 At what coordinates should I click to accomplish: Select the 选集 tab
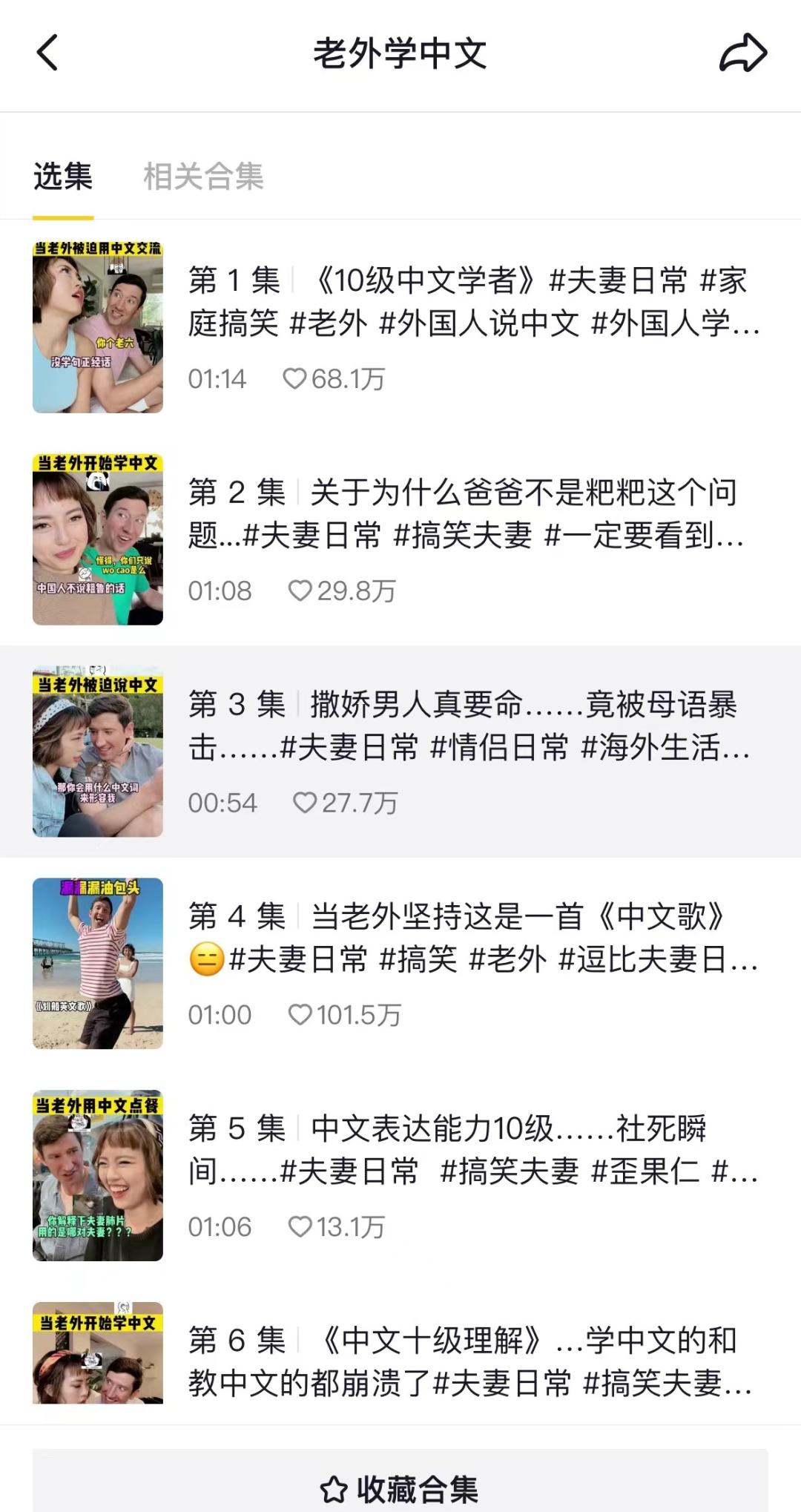(x=63, y=177)
